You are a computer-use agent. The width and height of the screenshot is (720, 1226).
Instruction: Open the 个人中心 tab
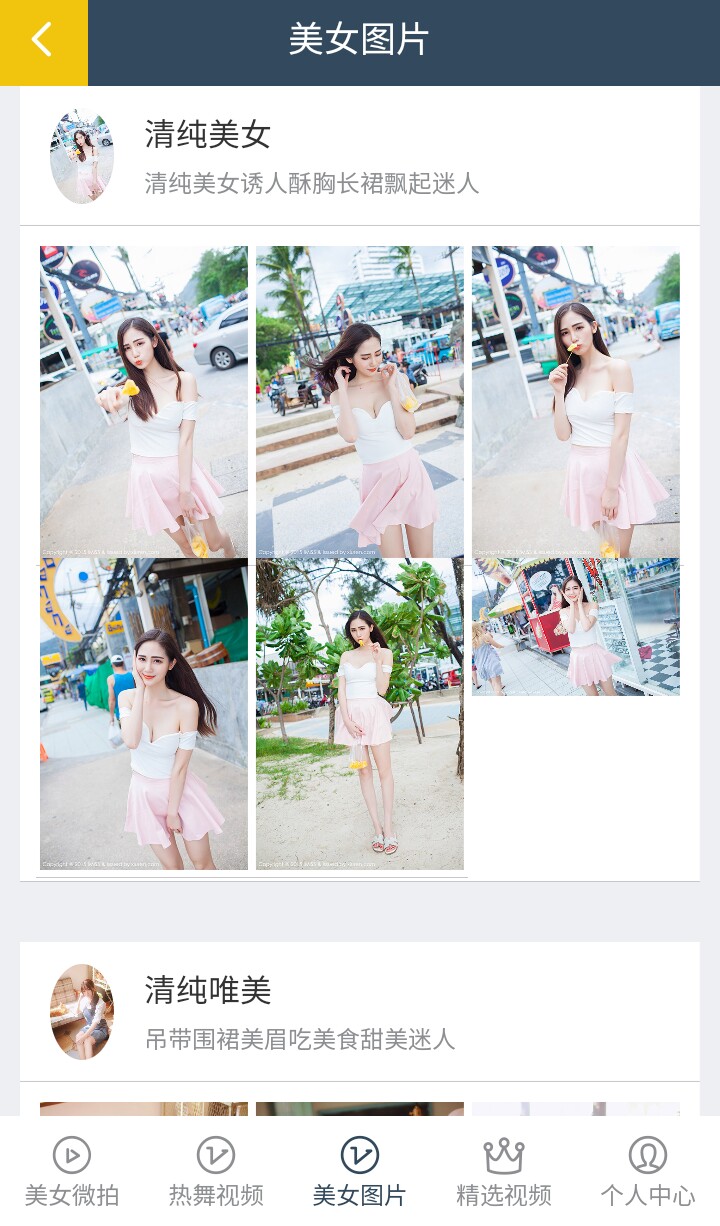click(x=647, y=1171)
